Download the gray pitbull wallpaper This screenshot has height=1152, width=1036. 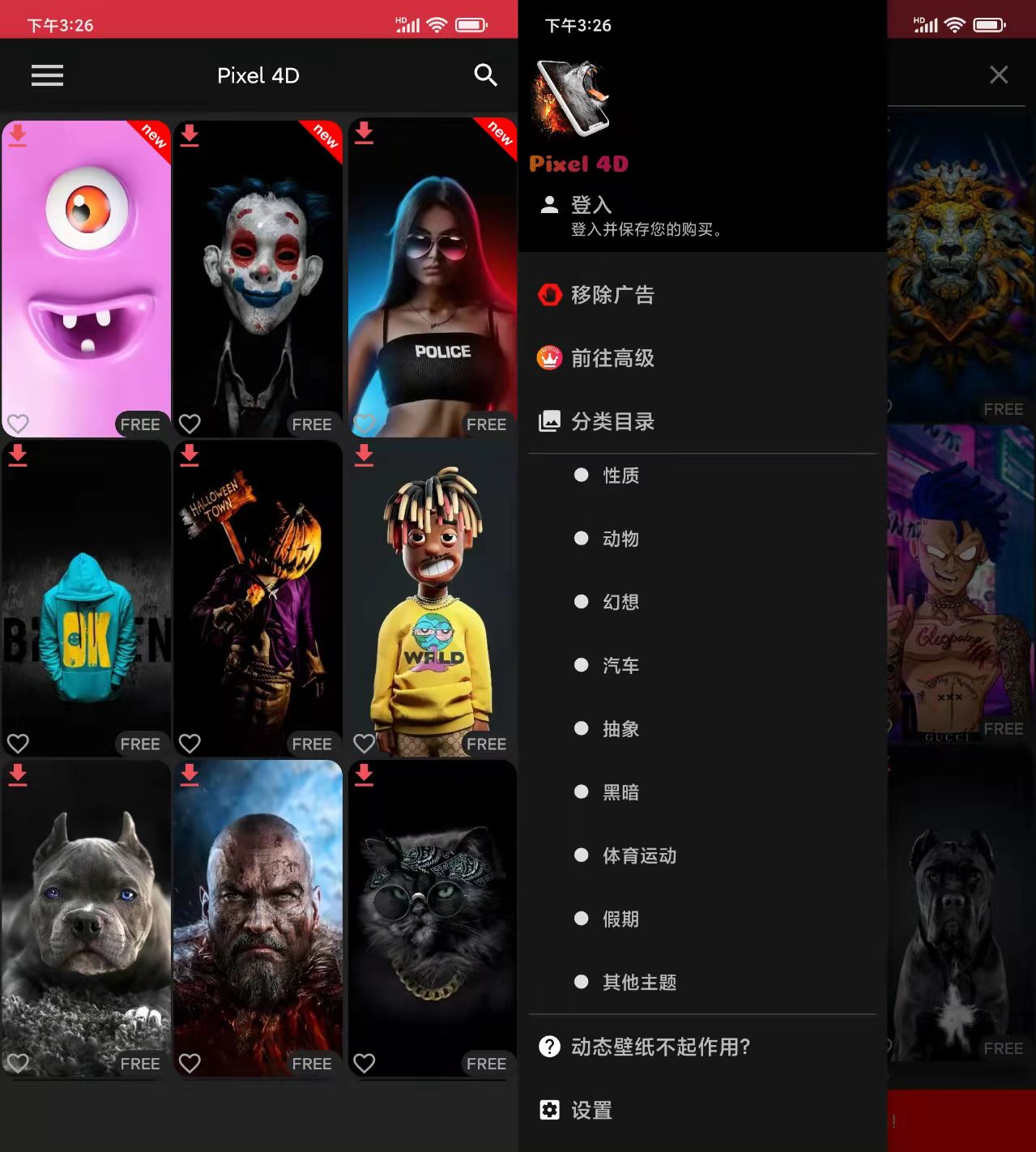pyautogui.click(x=18, y=775)
